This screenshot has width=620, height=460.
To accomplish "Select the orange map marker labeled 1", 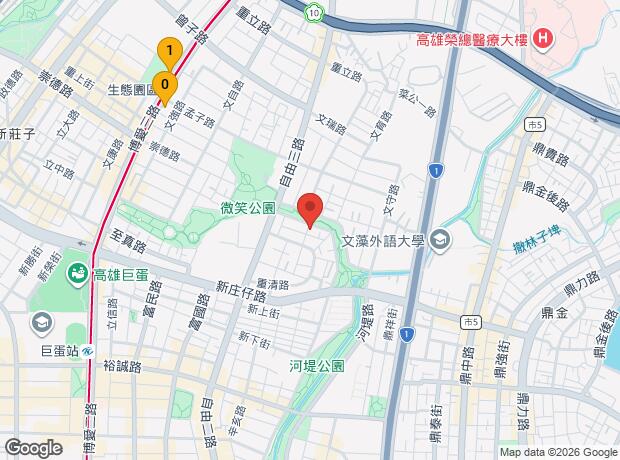I will pyautogui.click(x=170, y=52).
